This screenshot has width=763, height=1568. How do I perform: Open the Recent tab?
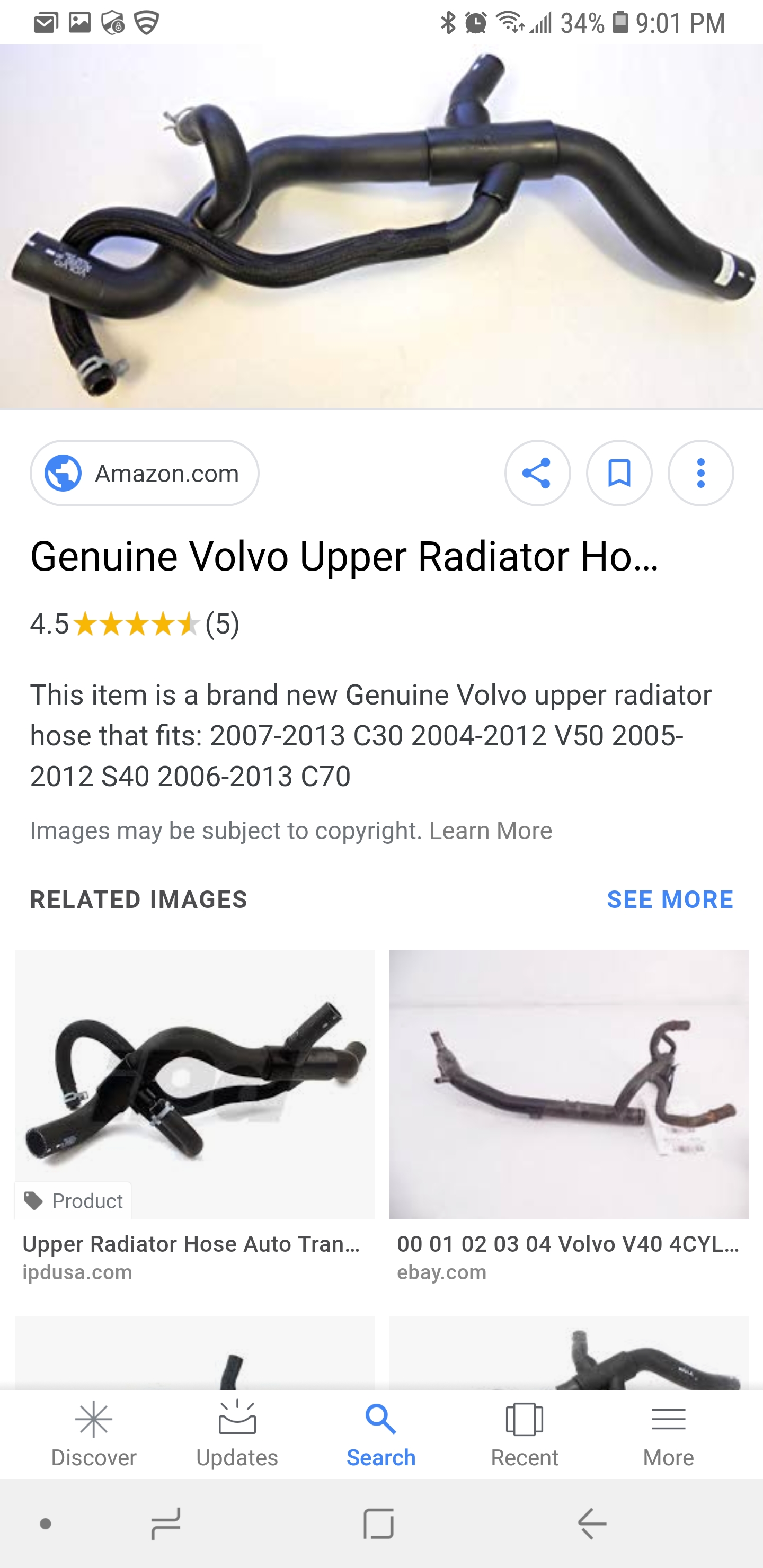point(524,1433)
